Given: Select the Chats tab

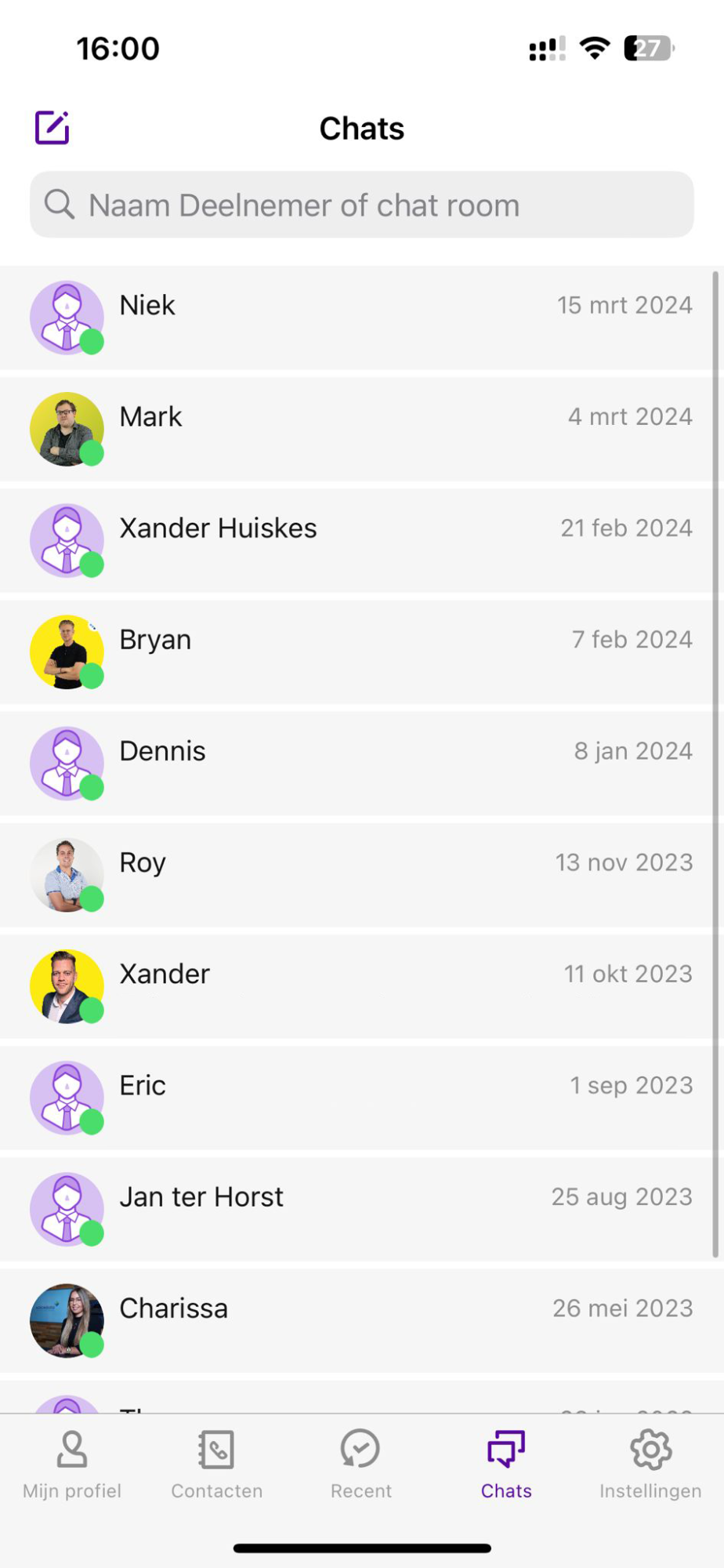Looking at the screenshot, I should (x=506, y=1464).
